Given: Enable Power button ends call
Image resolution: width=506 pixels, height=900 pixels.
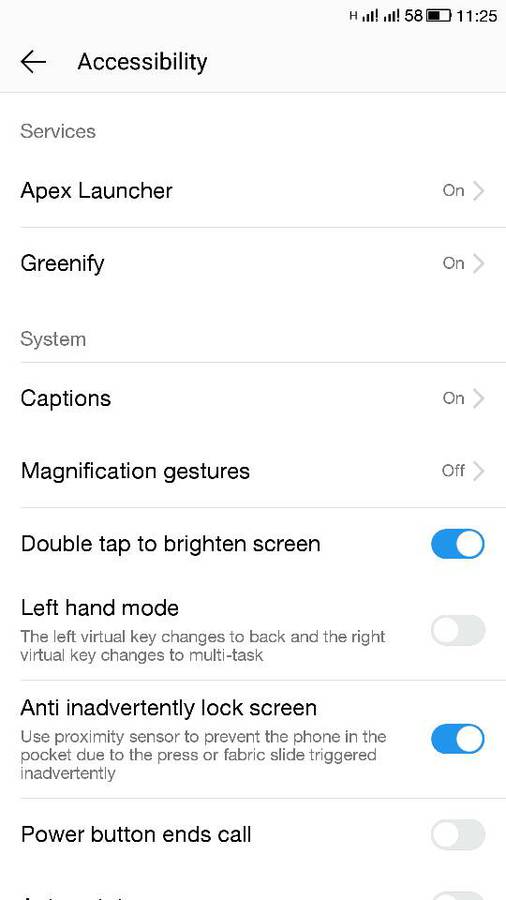Looking at the screenshot, I should click(458, 835).
